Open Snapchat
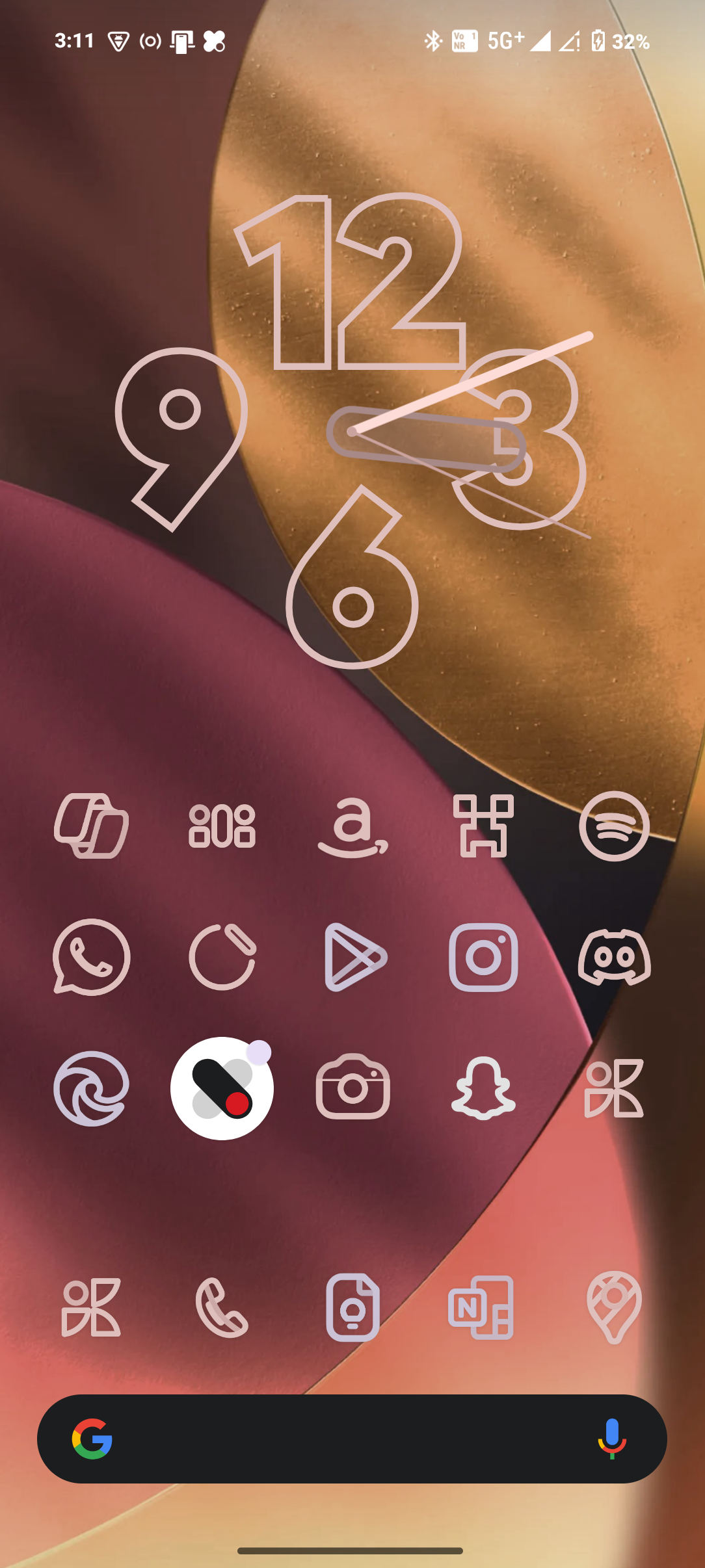 [483, 1088]
